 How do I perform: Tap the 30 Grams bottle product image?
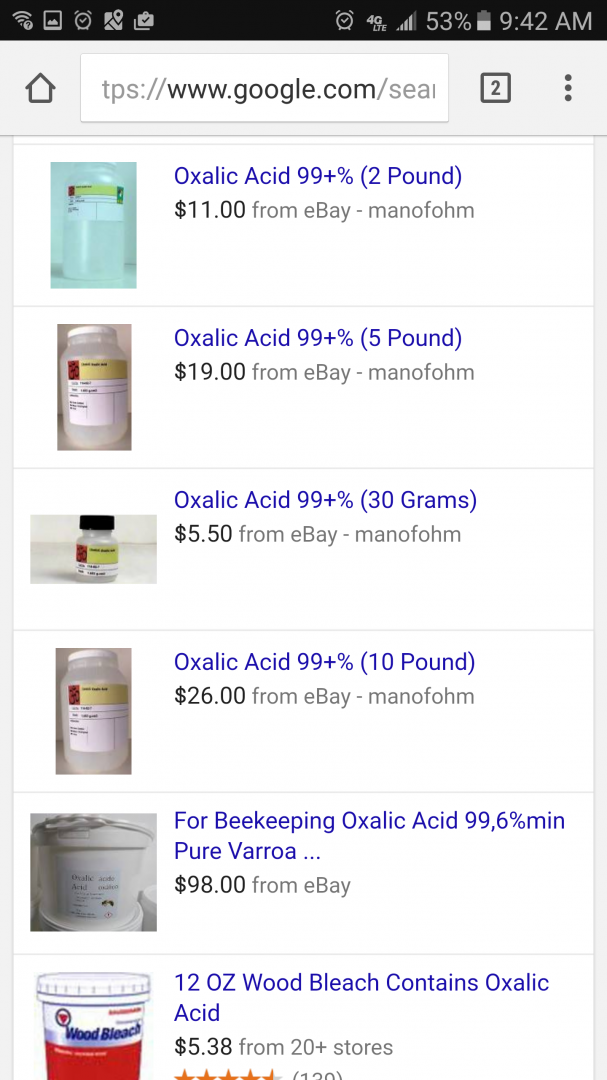(94, 549)
